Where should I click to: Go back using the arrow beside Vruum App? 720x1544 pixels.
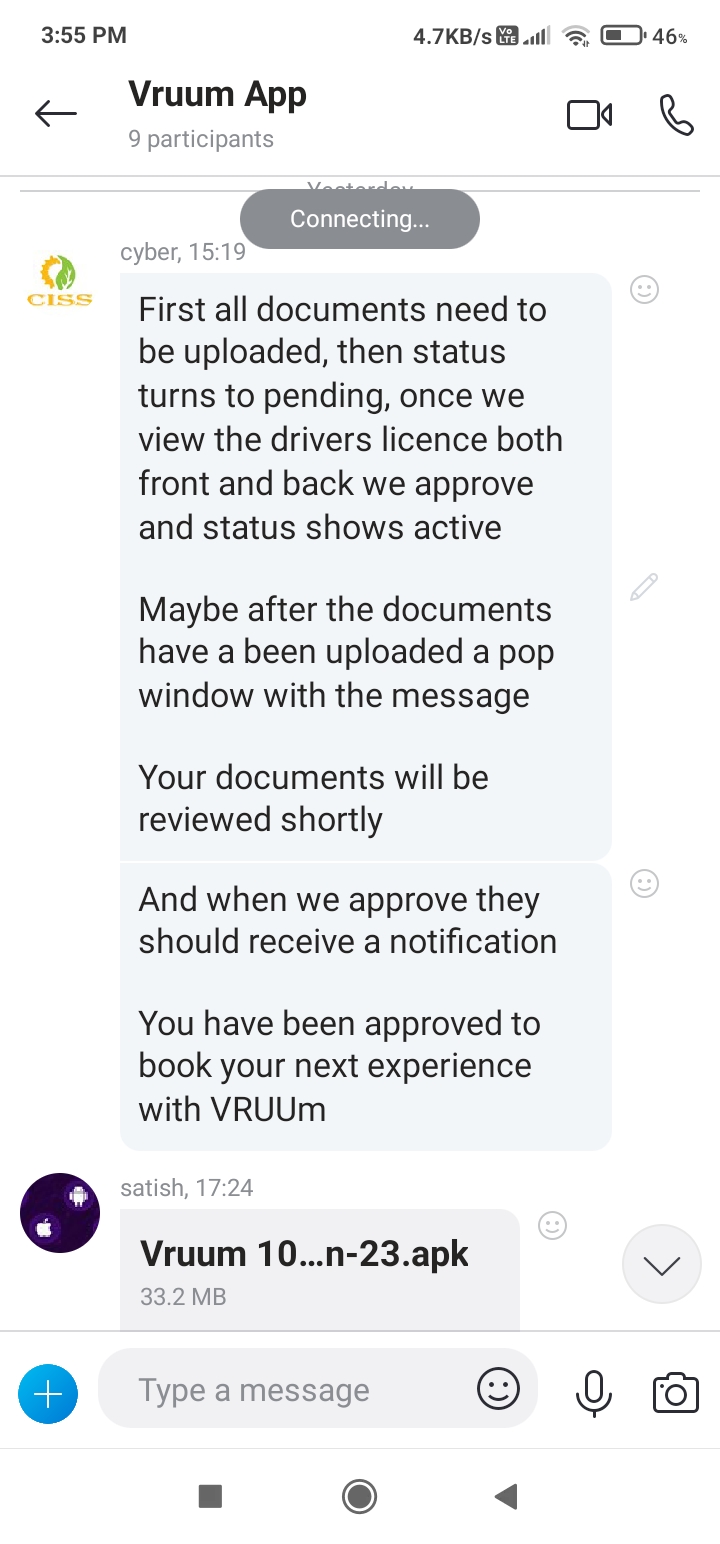click(56, 115)
